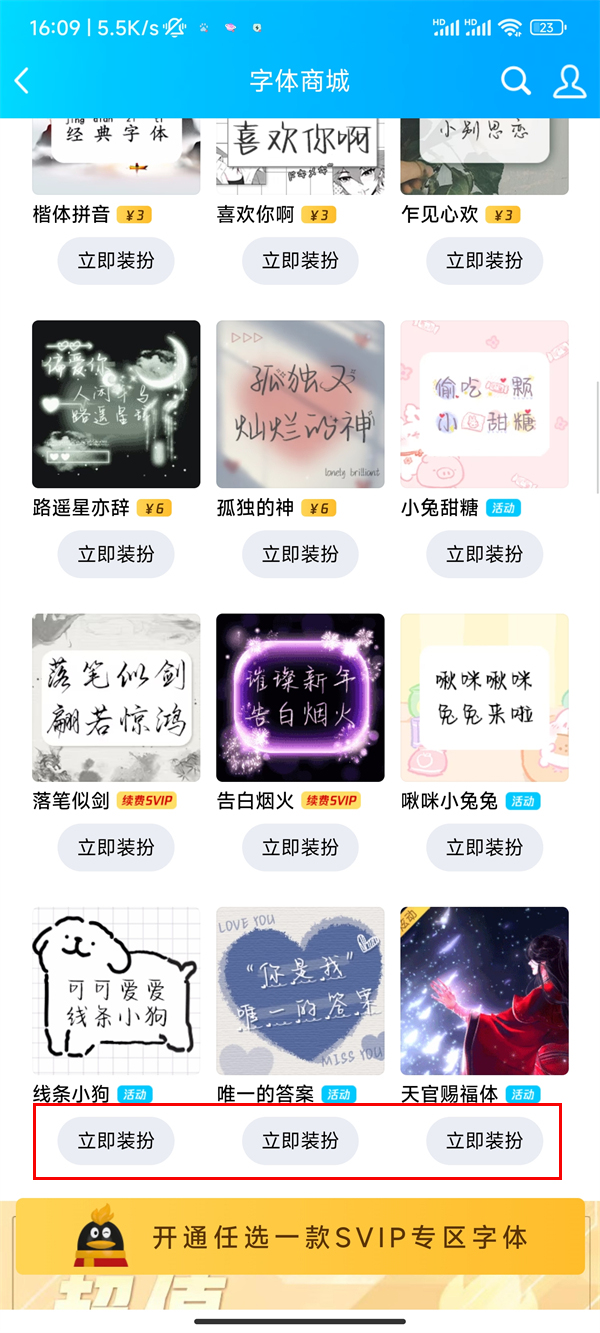Open the 落笔似剑 font tile

click(116, 697)
